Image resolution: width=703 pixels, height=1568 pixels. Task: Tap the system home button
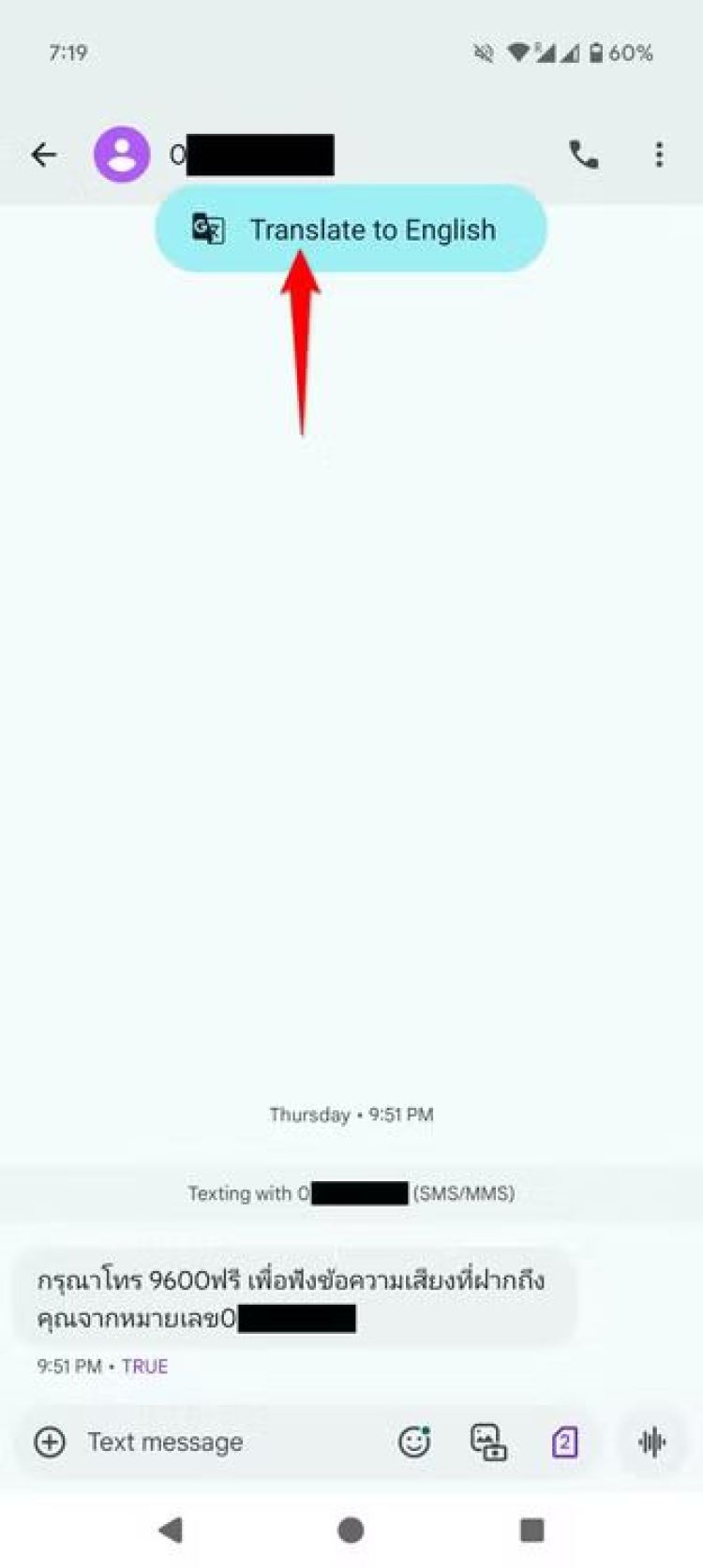click(351, 1531)
